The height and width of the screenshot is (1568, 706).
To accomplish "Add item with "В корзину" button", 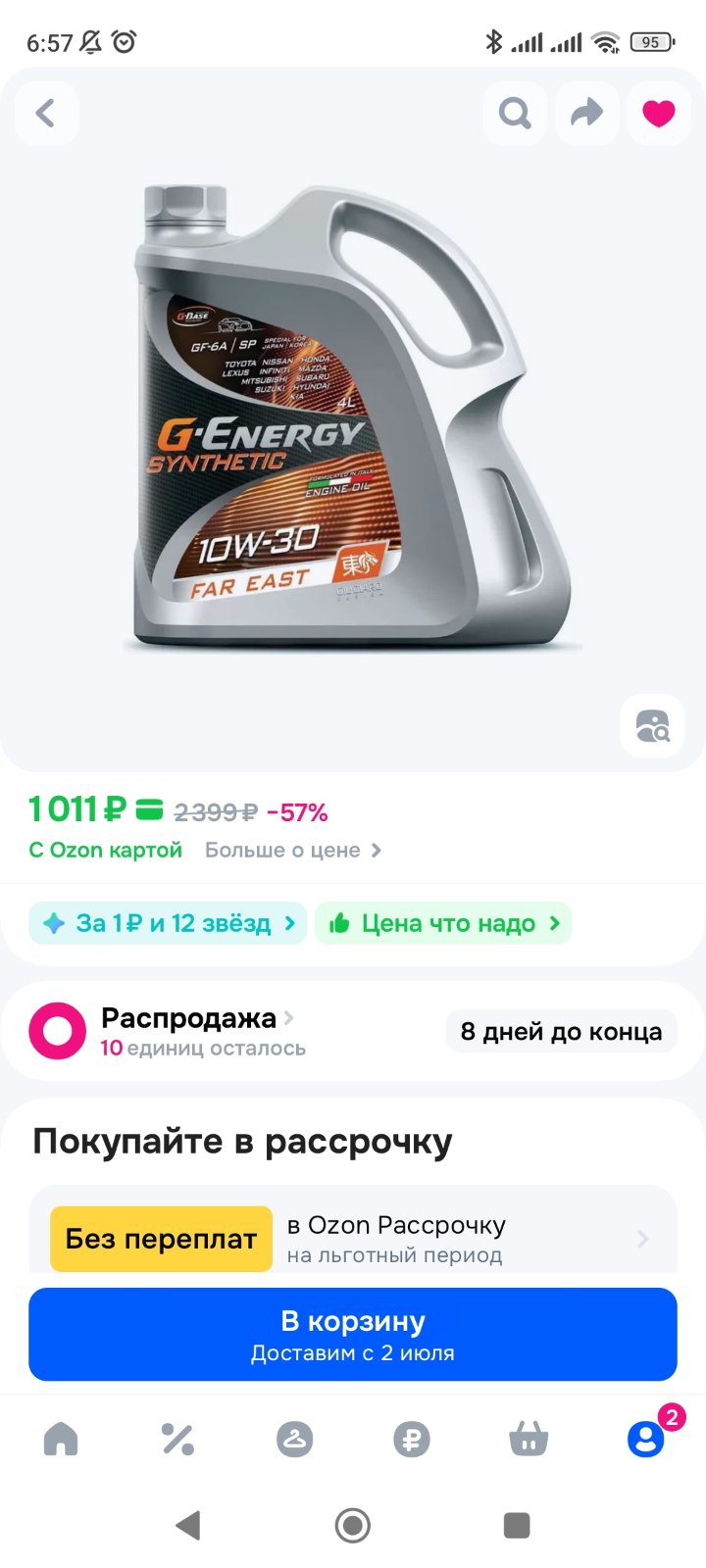I will (353, 1335).
